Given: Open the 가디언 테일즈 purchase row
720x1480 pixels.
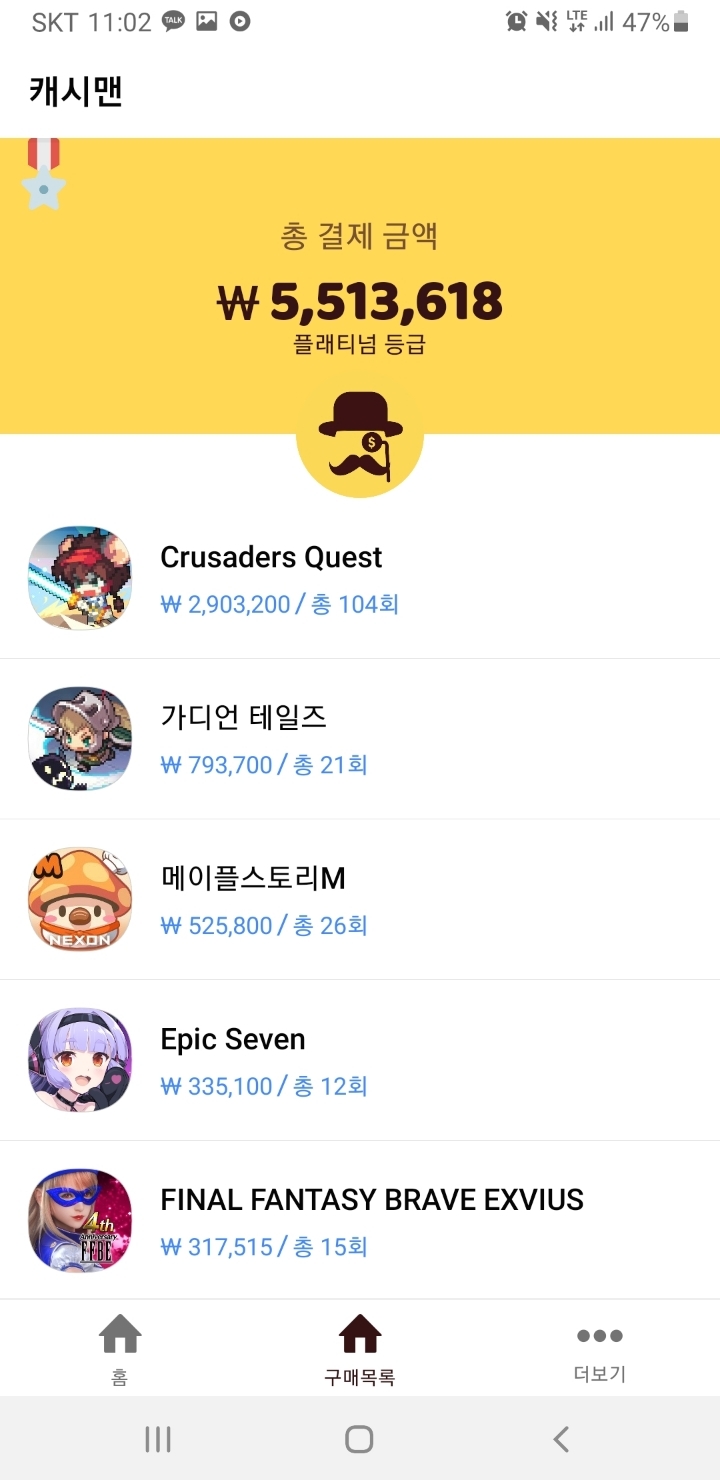Looking at the screenshot, I should pos(360,739).
